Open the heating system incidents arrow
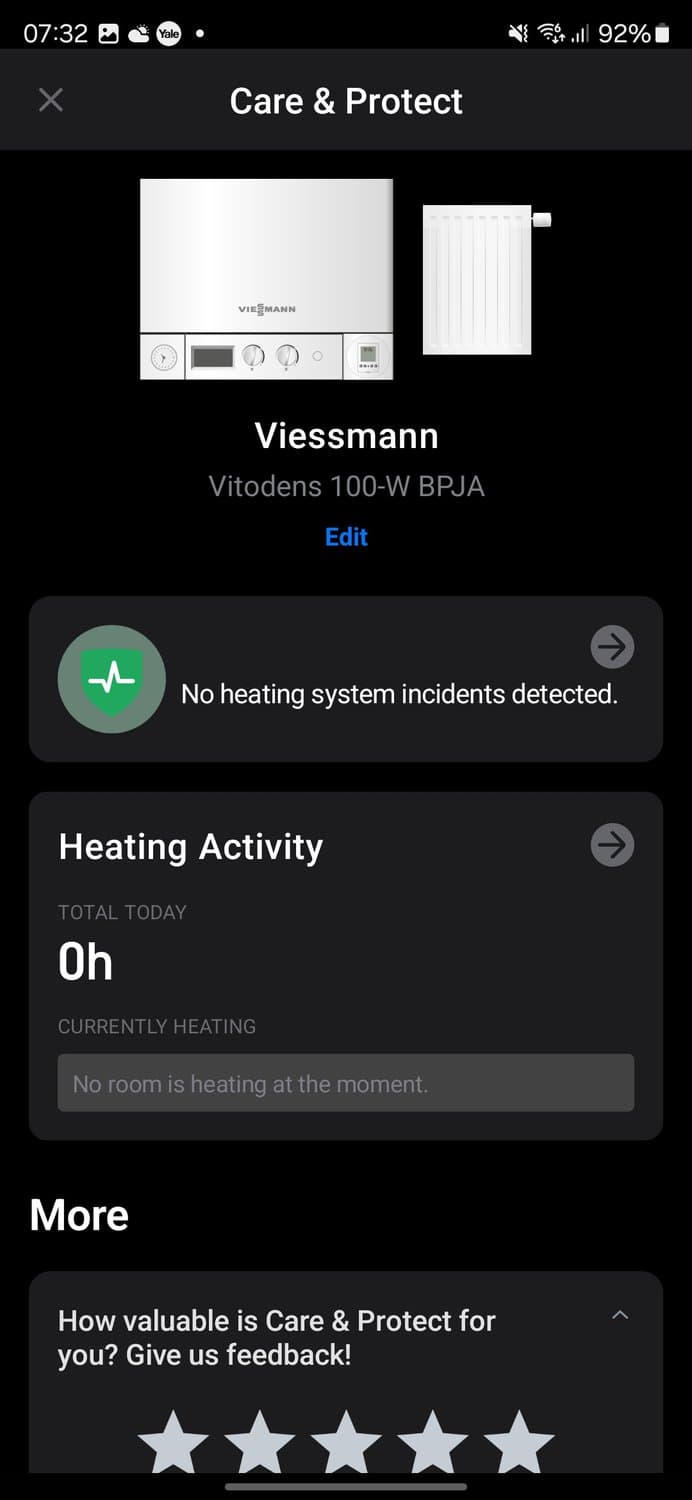The height and width of the screenshot is (1500, 692). (612, 647)
